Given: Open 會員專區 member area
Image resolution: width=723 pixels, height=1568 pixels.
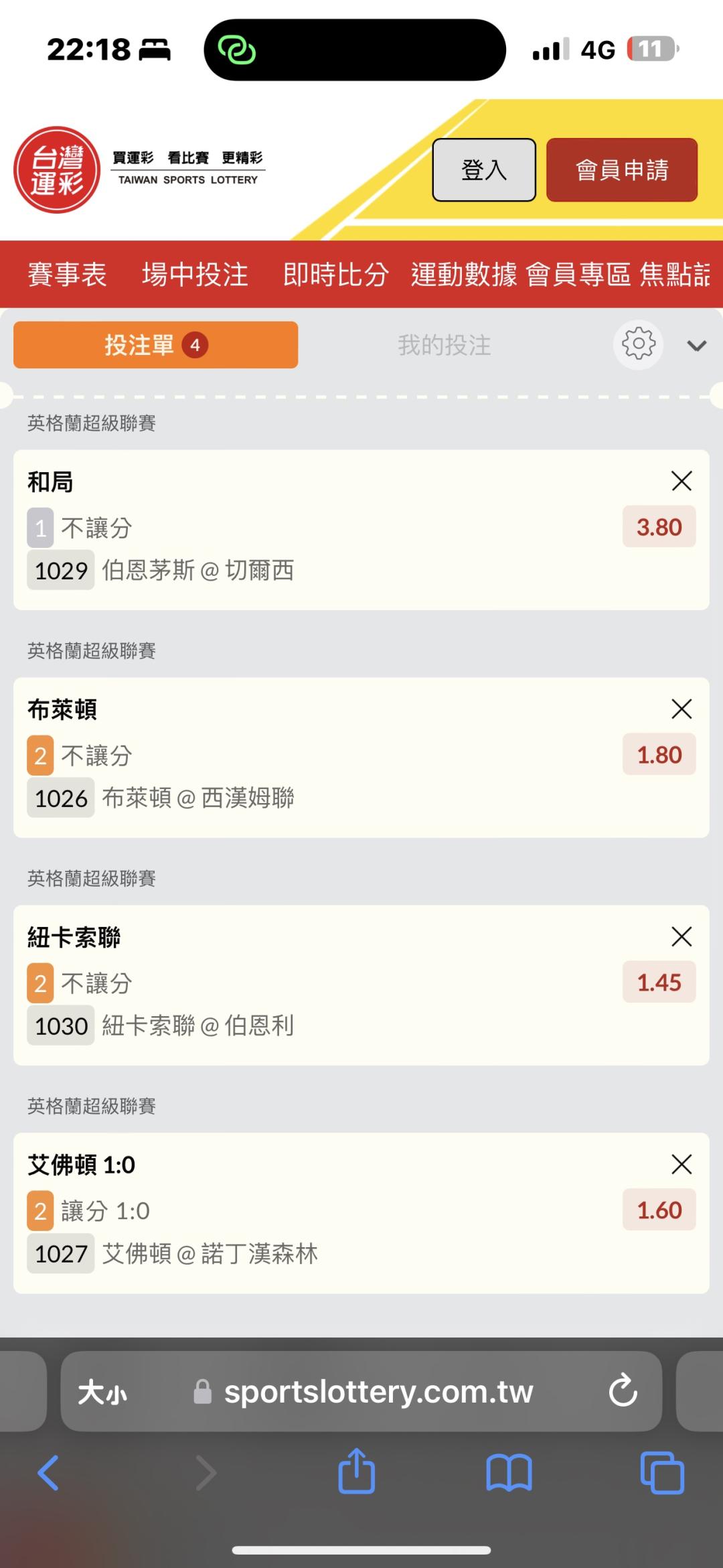Looking at the screenshot, I should click(578, 275).
